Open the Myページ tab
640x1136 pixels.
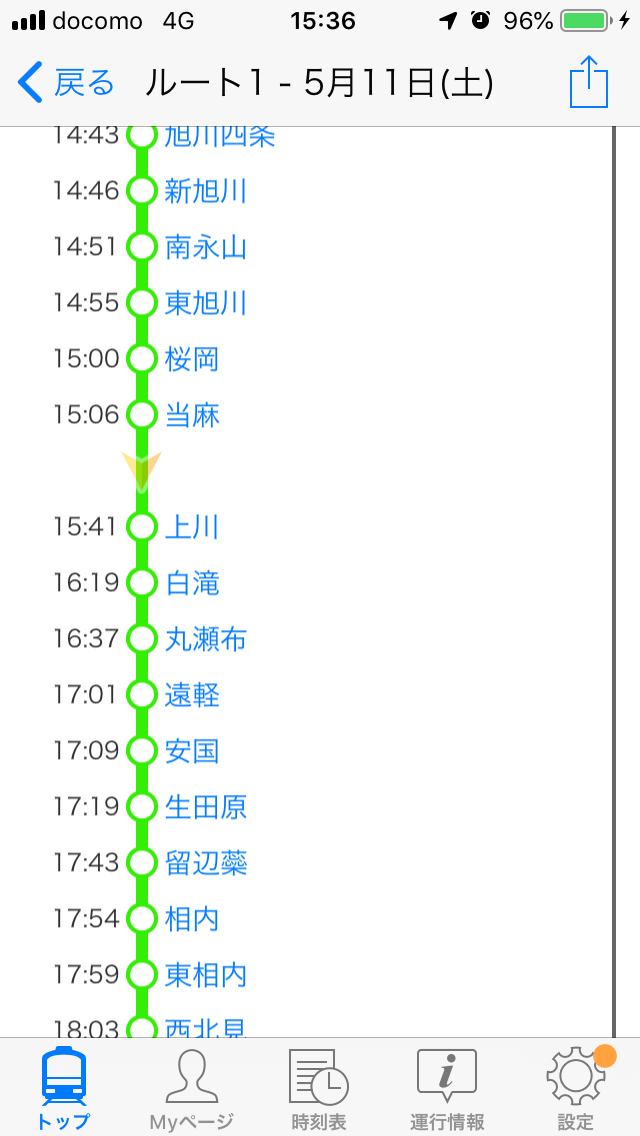192,1089
